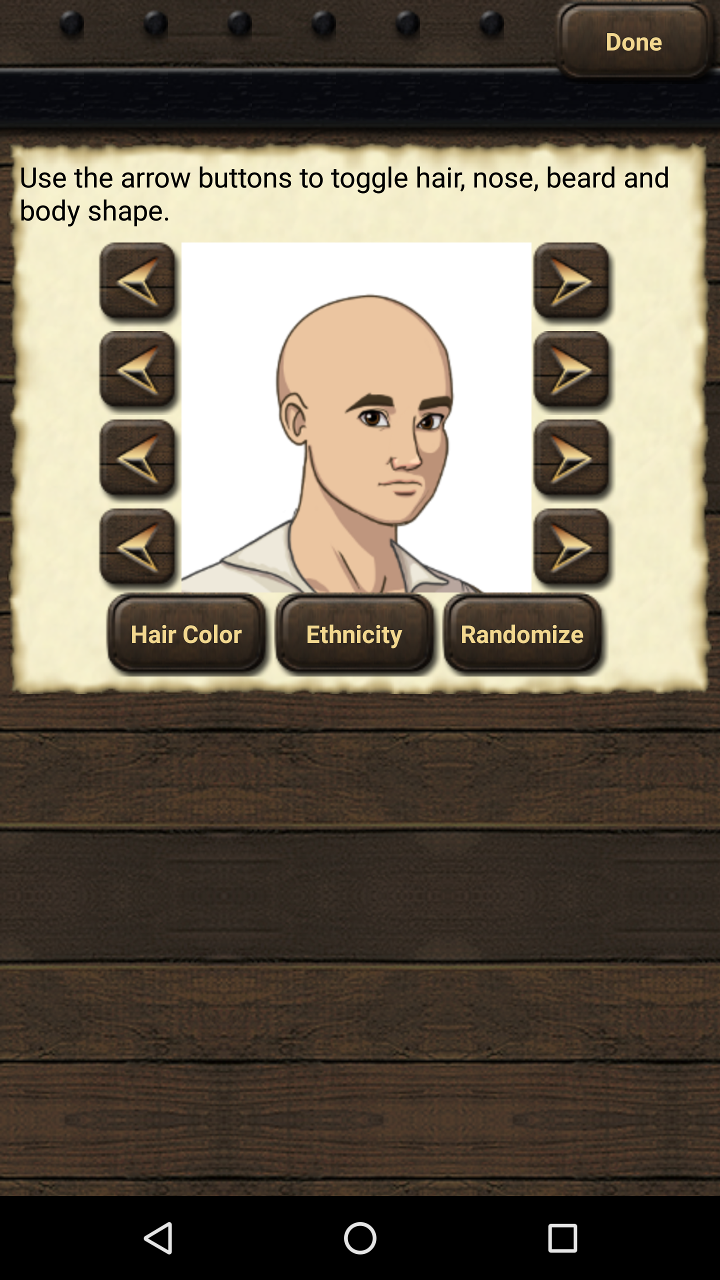
Task: Tap Done to finish character creation
Action: pos(633,41)
